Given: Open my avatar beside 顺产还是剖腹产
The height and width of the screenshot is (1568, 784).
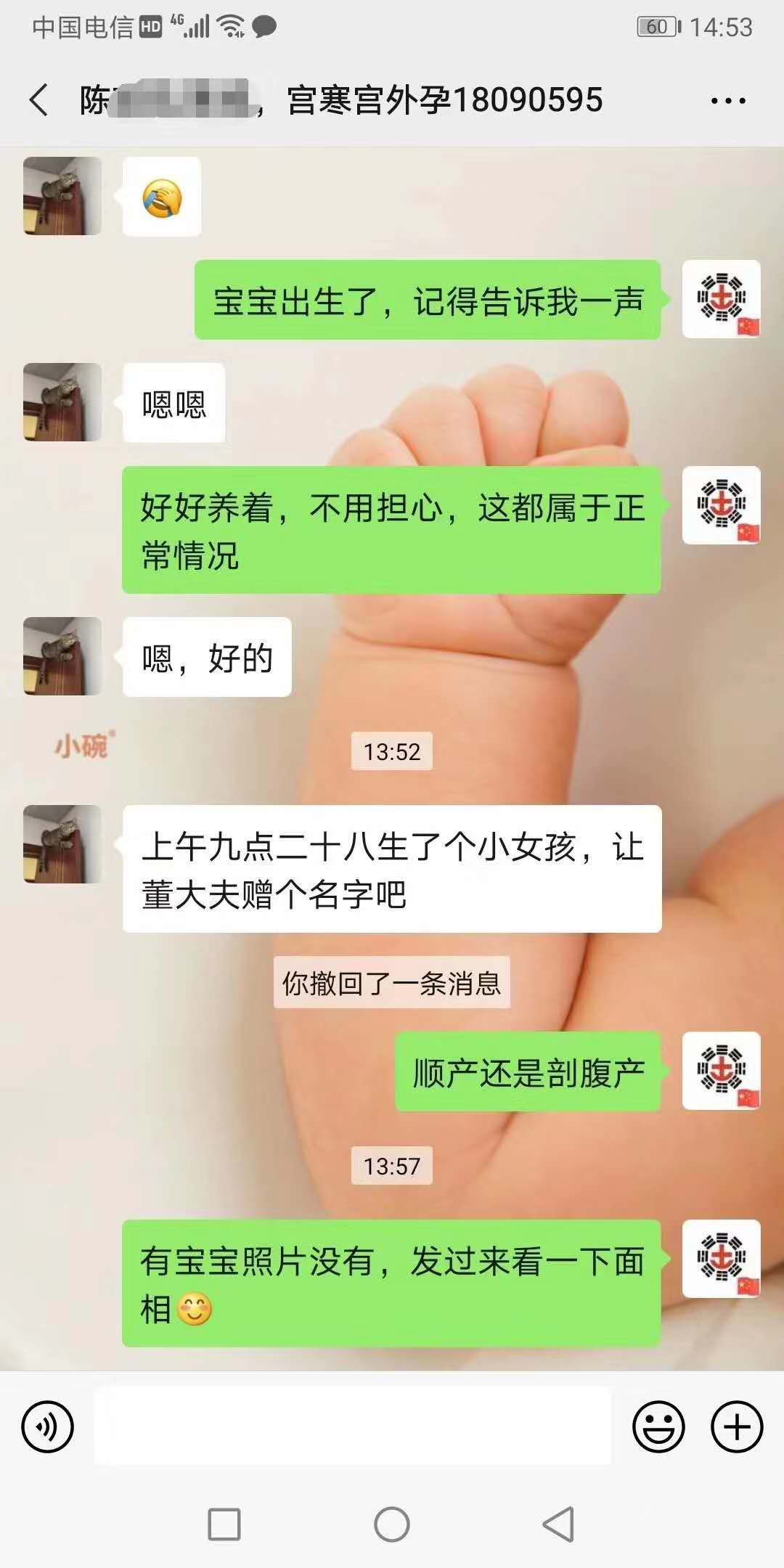Looking at the screenshot, I should [x=722, y=1071].
